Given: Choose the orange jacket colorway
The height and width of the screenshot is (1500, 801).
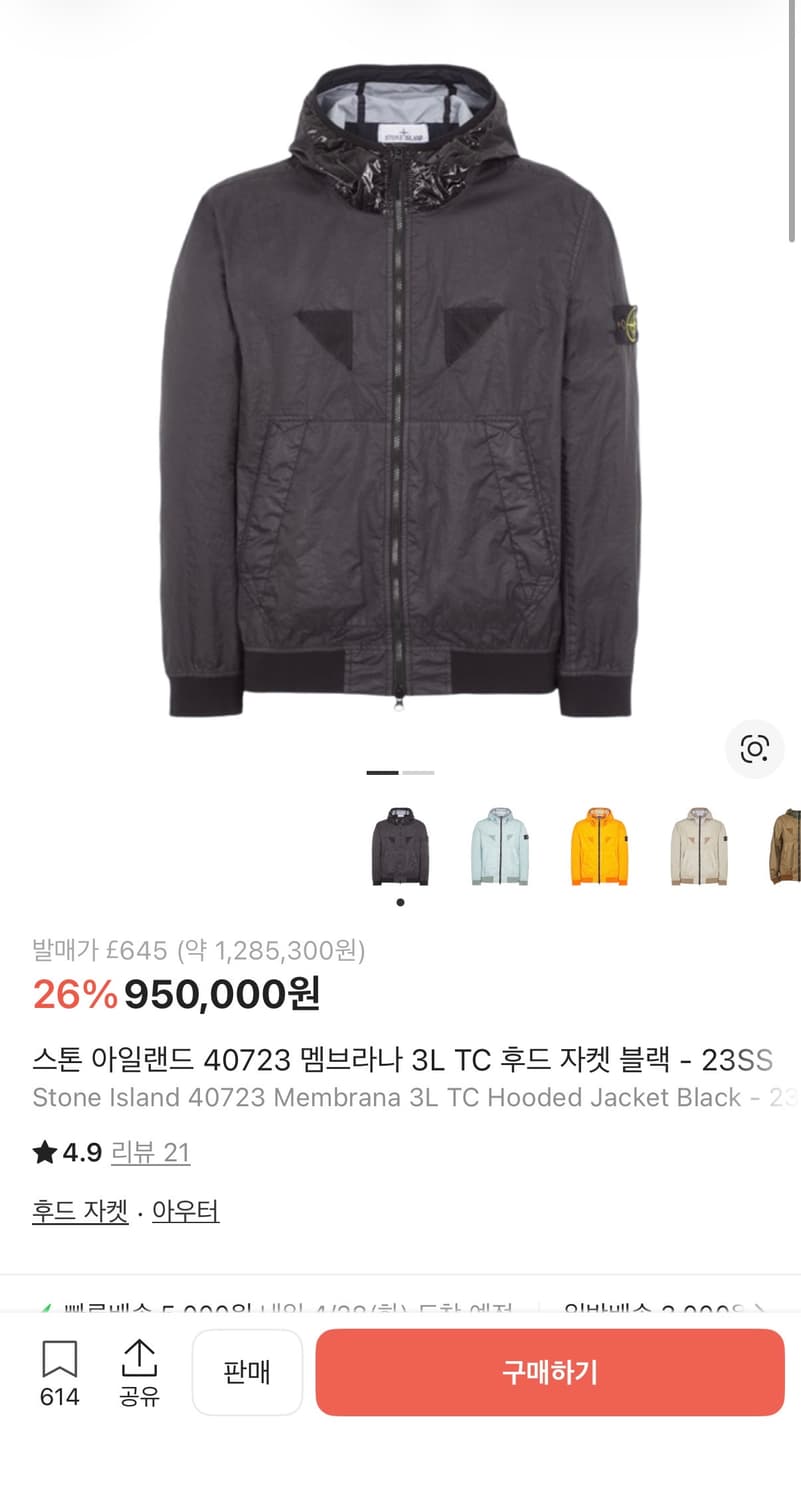Looking at the screenshot, I should point(597,845).
